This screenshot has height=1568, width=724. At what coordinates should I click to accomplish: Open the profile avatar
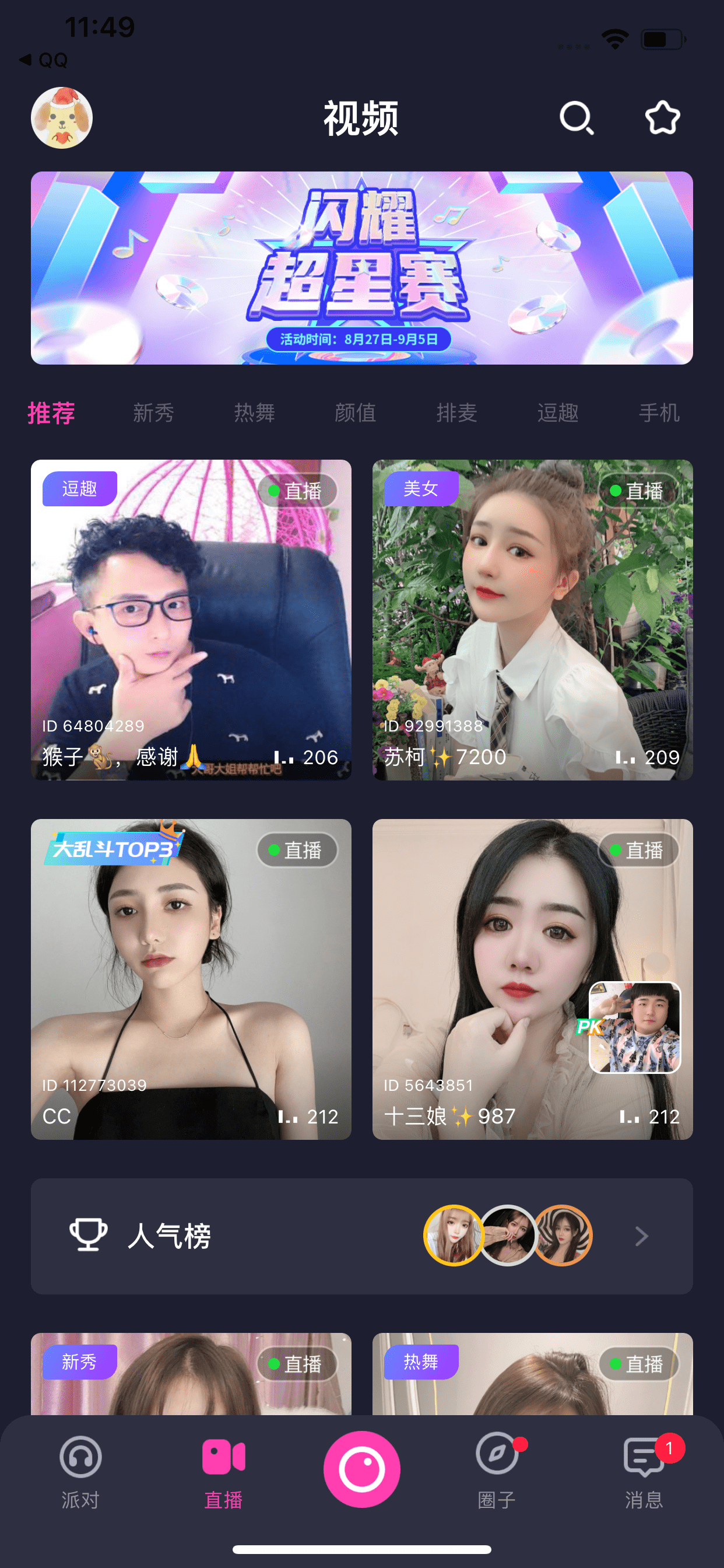[x=61, y=118]
